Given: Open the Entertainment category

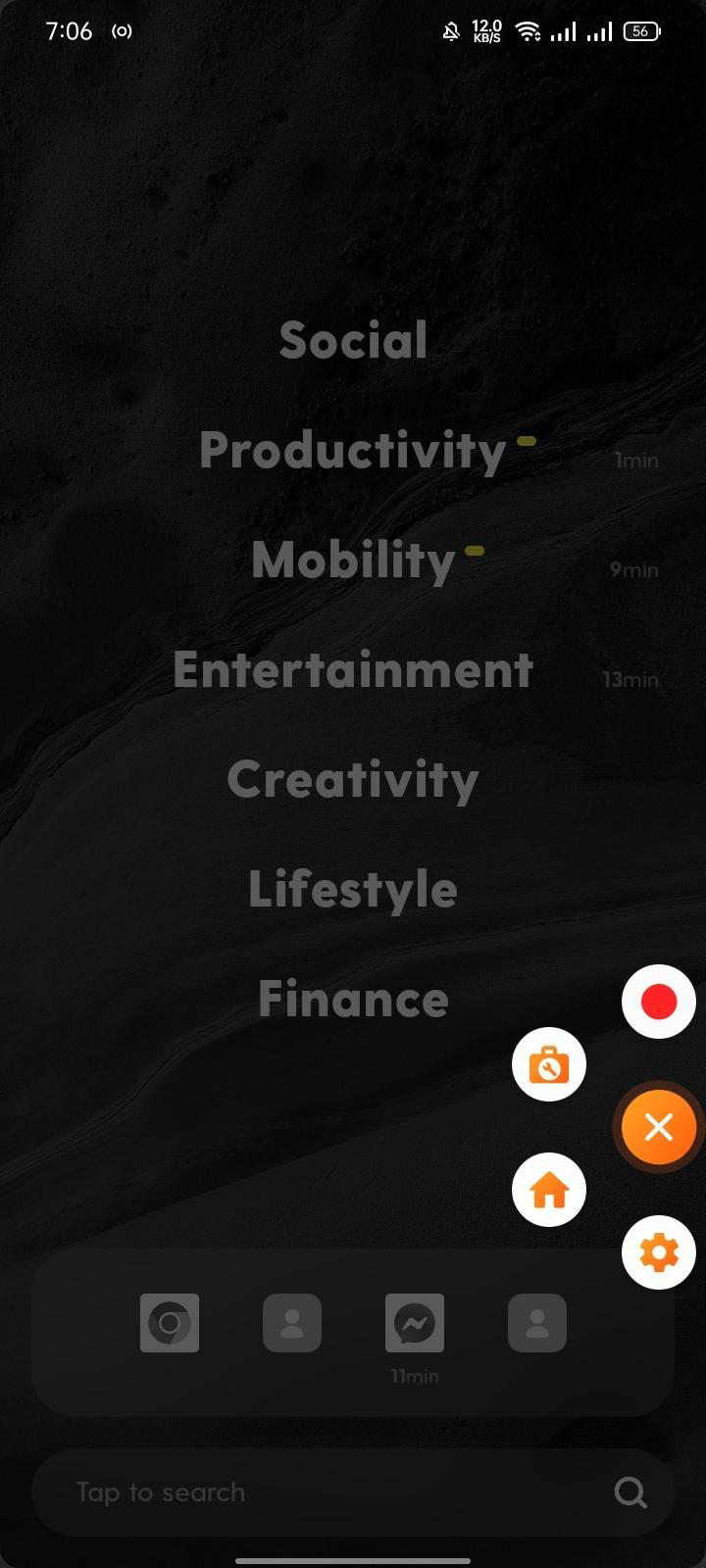Looking at the screenshot, I should (353, 669).
